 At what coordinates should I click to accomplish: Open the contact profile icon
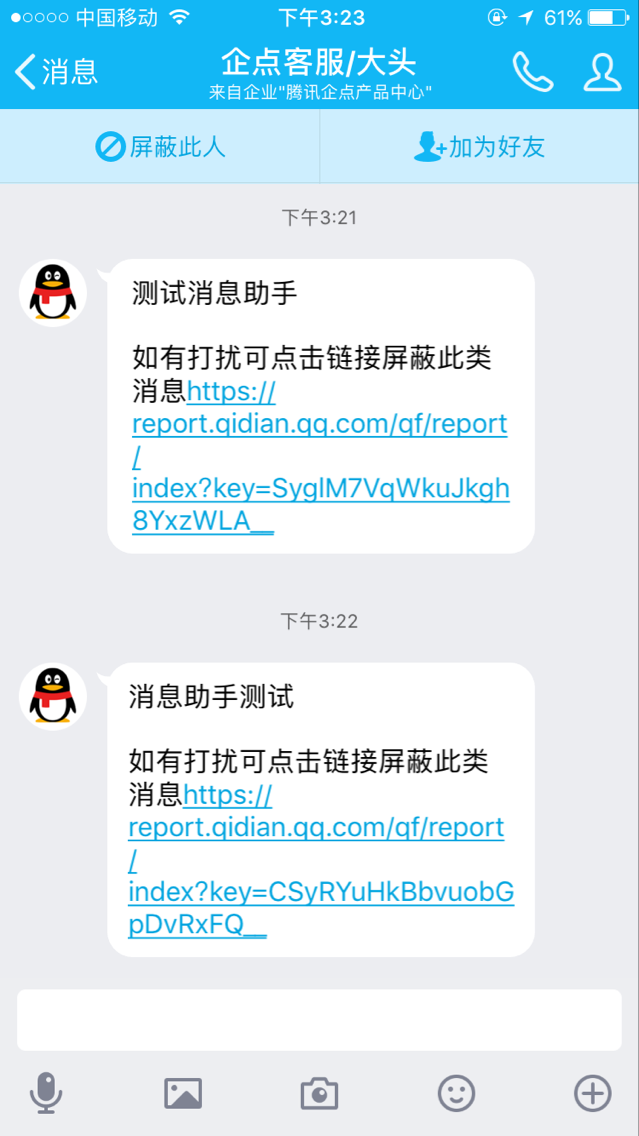(602, 71)
